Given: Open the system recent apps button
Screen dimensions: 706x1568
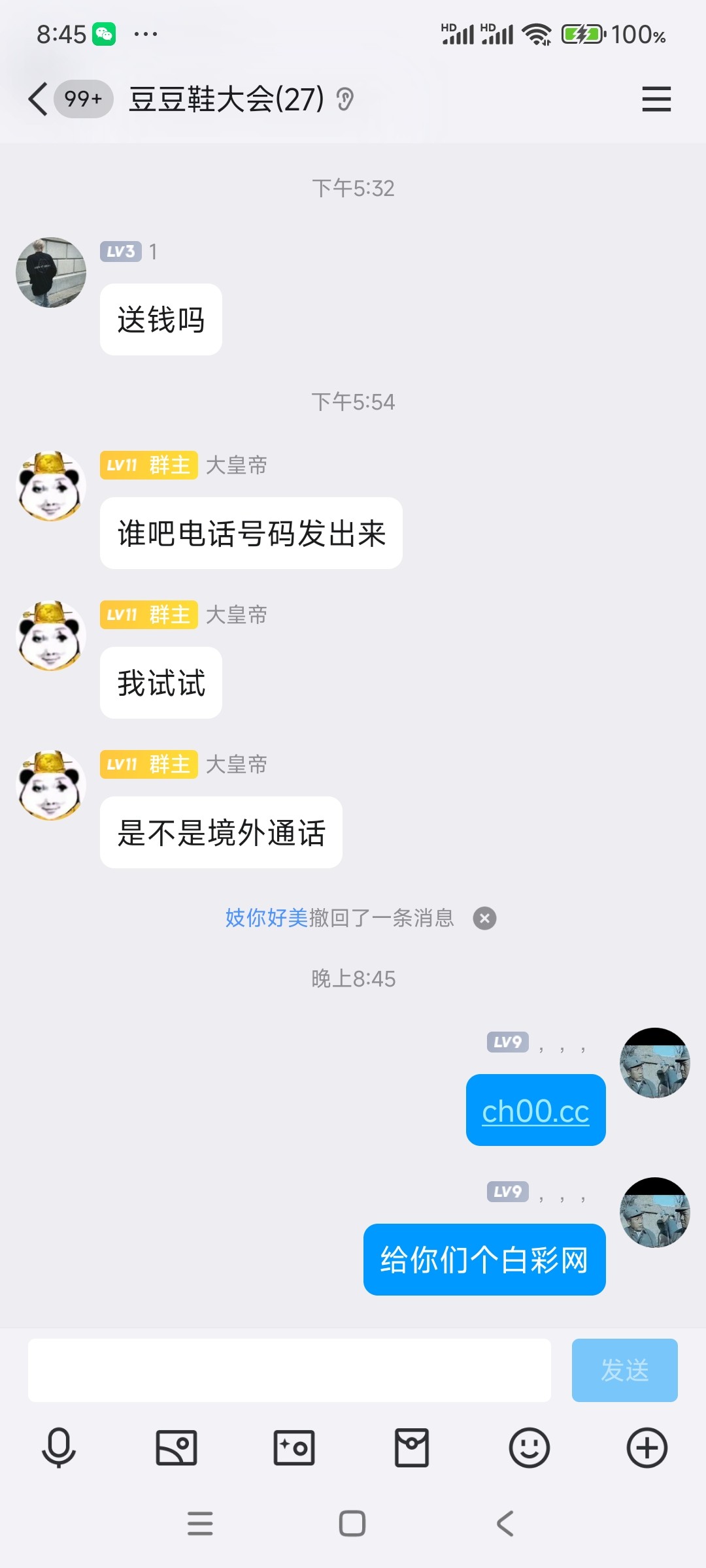Looking at the screenshot, I should tap(200, 1524).
